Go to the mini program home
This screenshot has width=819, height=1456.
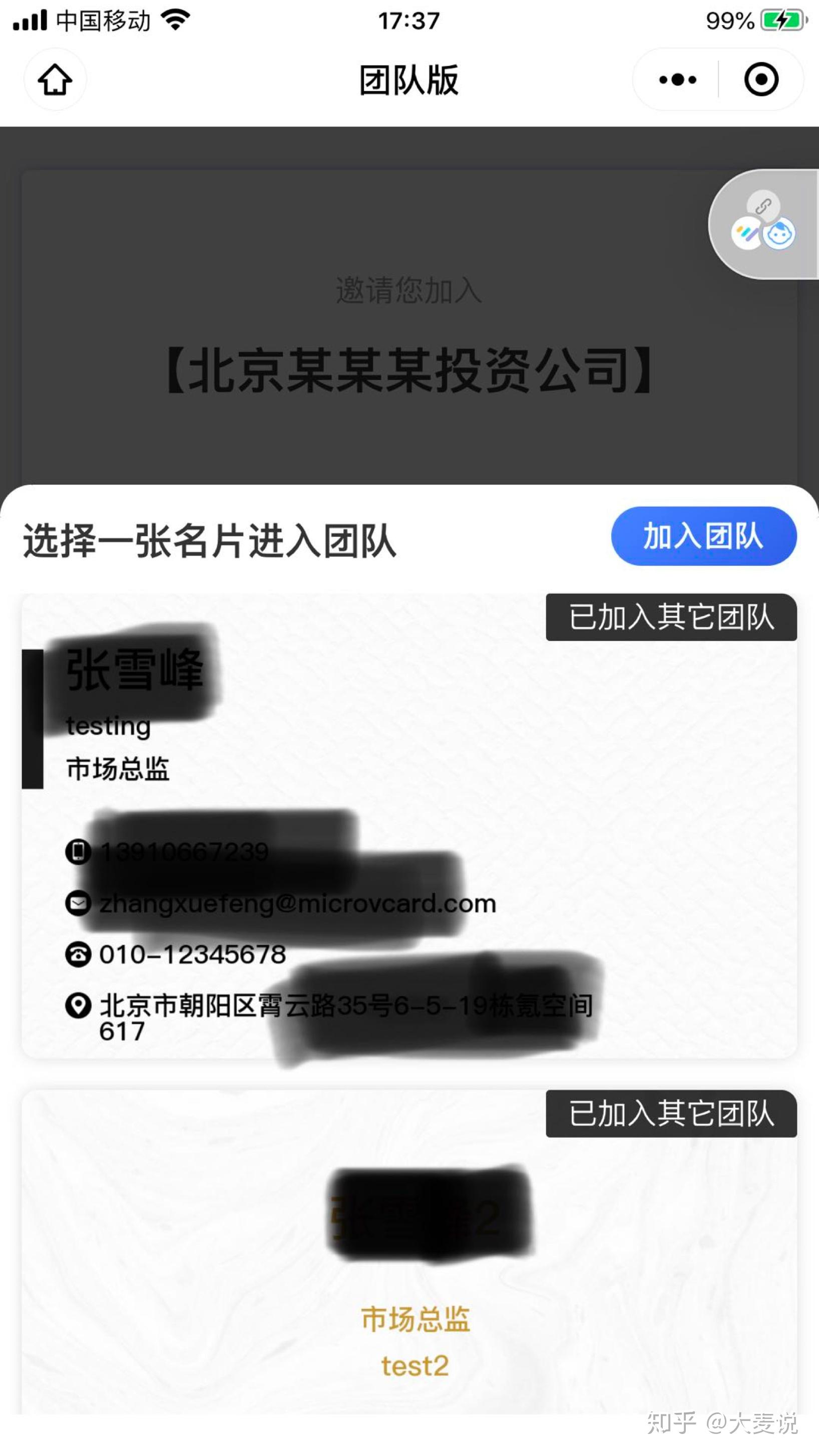(55, 80)
